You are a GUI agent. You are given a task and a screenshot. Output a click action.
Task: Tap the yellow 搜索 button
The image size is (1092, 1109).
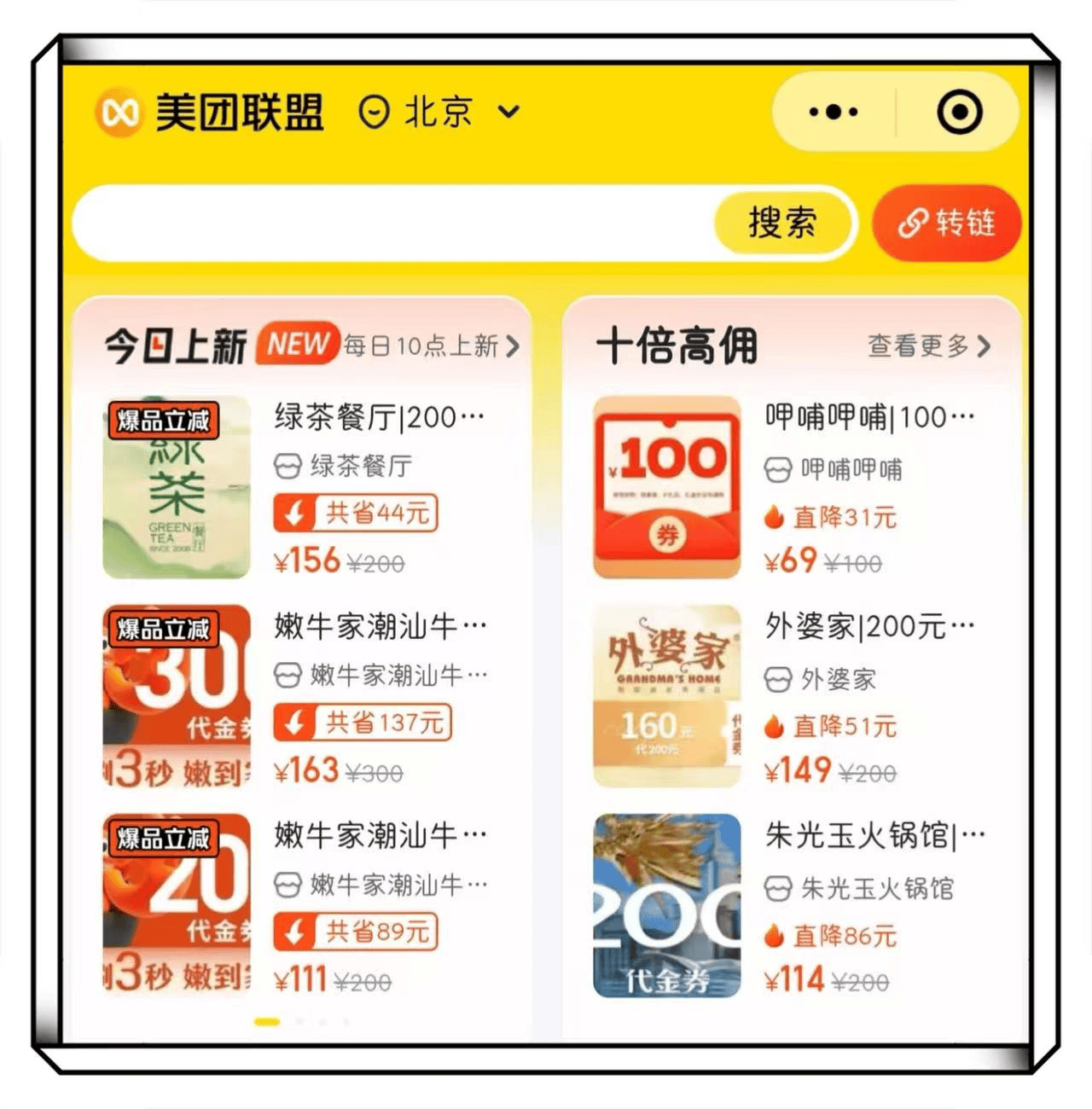click(782, 223)
